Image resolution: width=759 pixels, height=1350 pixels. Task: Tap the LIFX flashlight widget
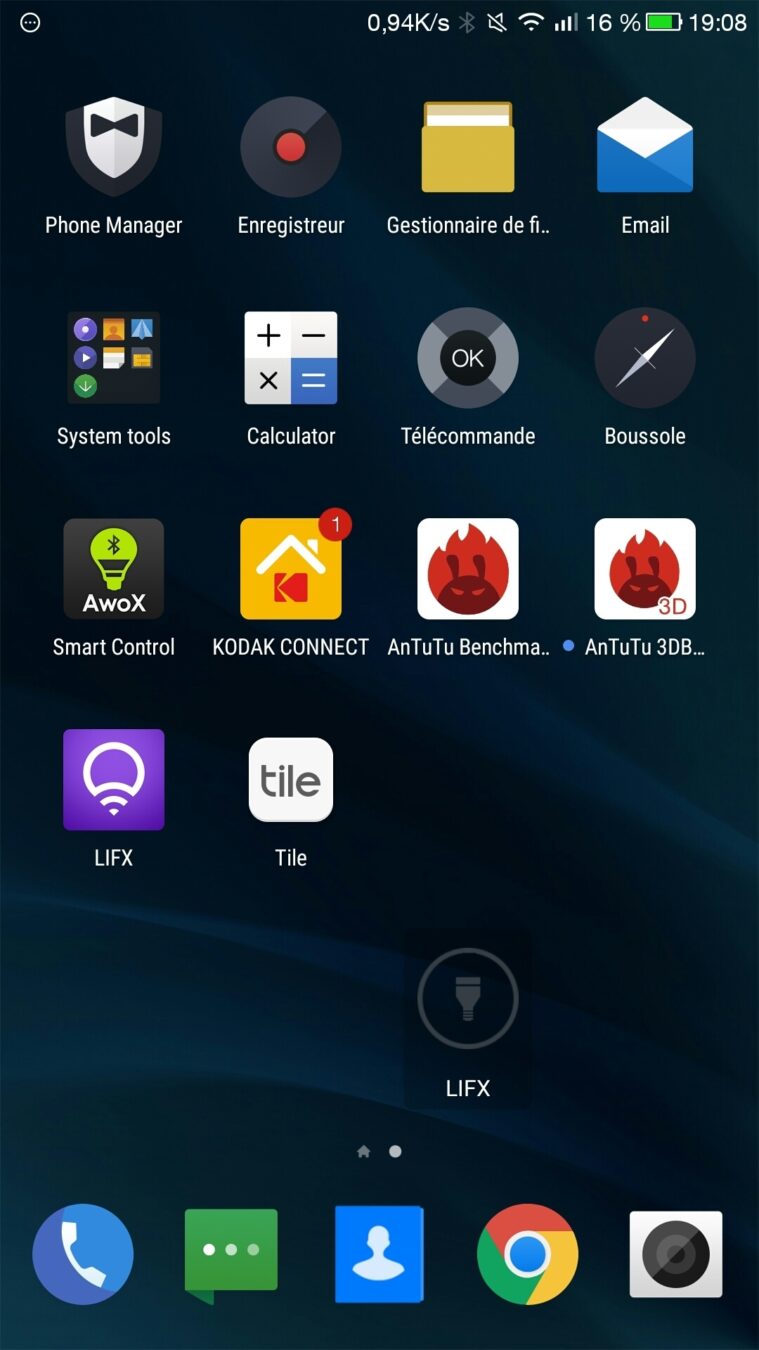click(468, 999)
